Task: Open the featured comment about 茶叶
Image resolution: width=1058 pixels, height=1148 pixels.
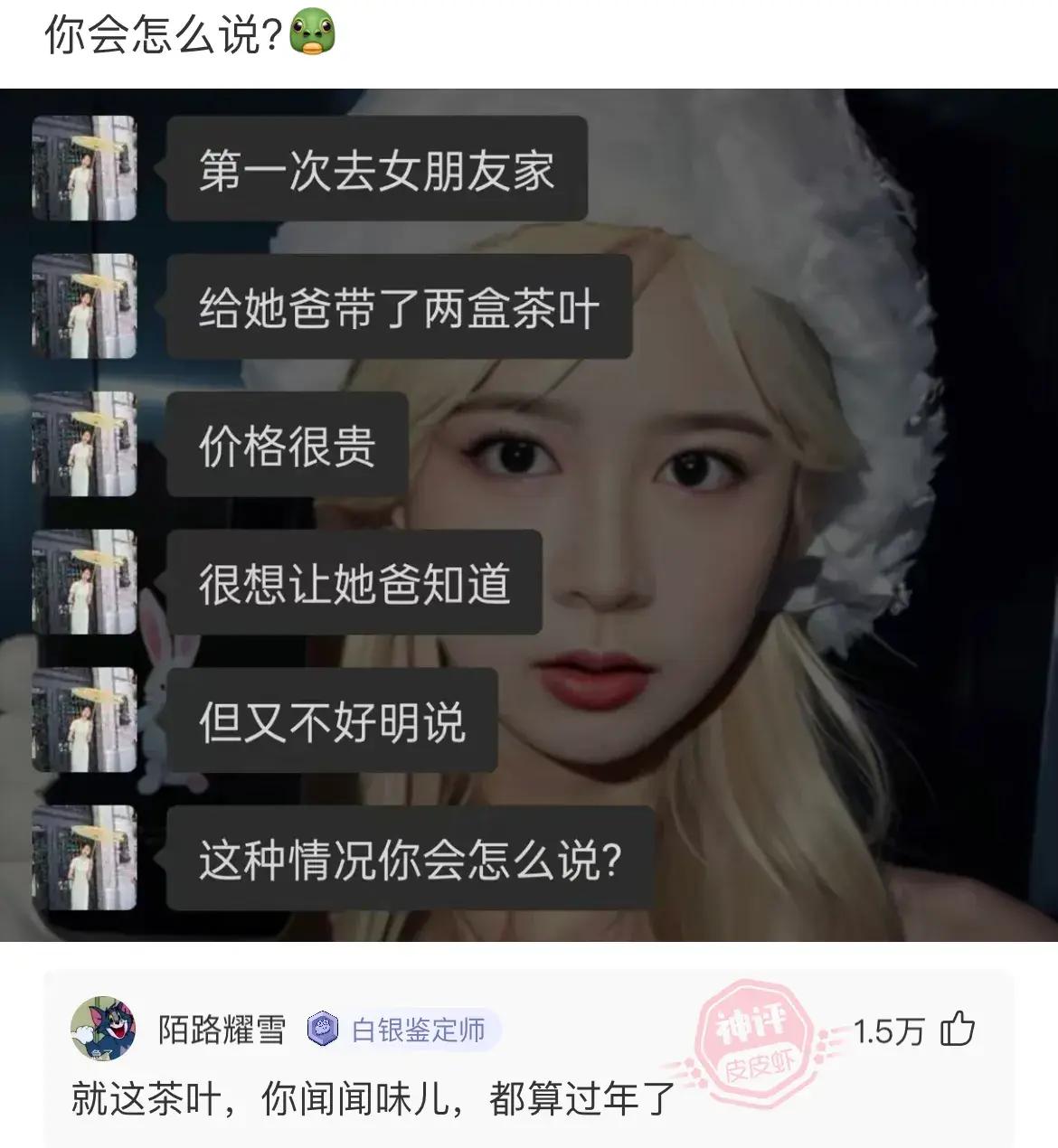Action: (373, 1099)
